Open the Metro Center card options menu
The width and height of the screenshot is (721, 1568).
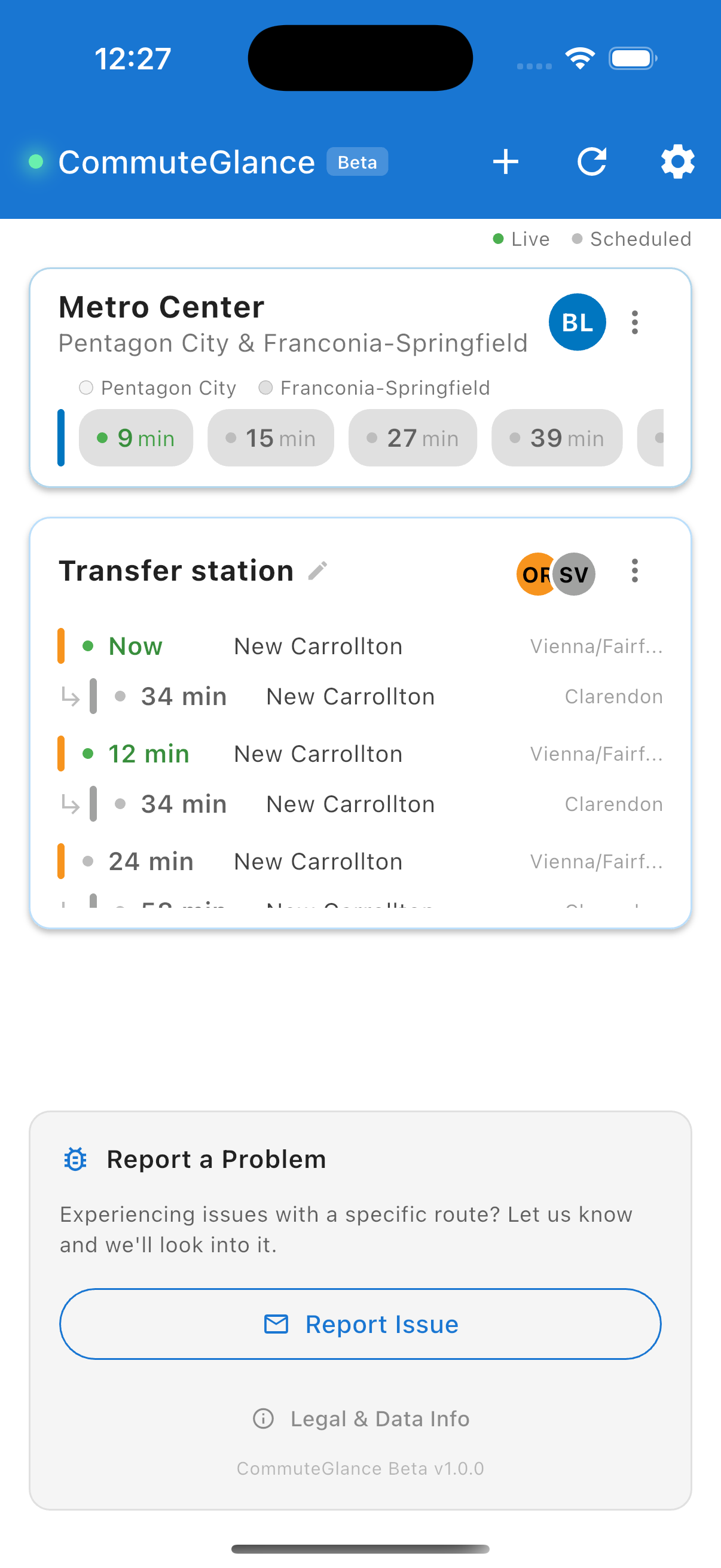pyautogui.click(x=634, y=322)
